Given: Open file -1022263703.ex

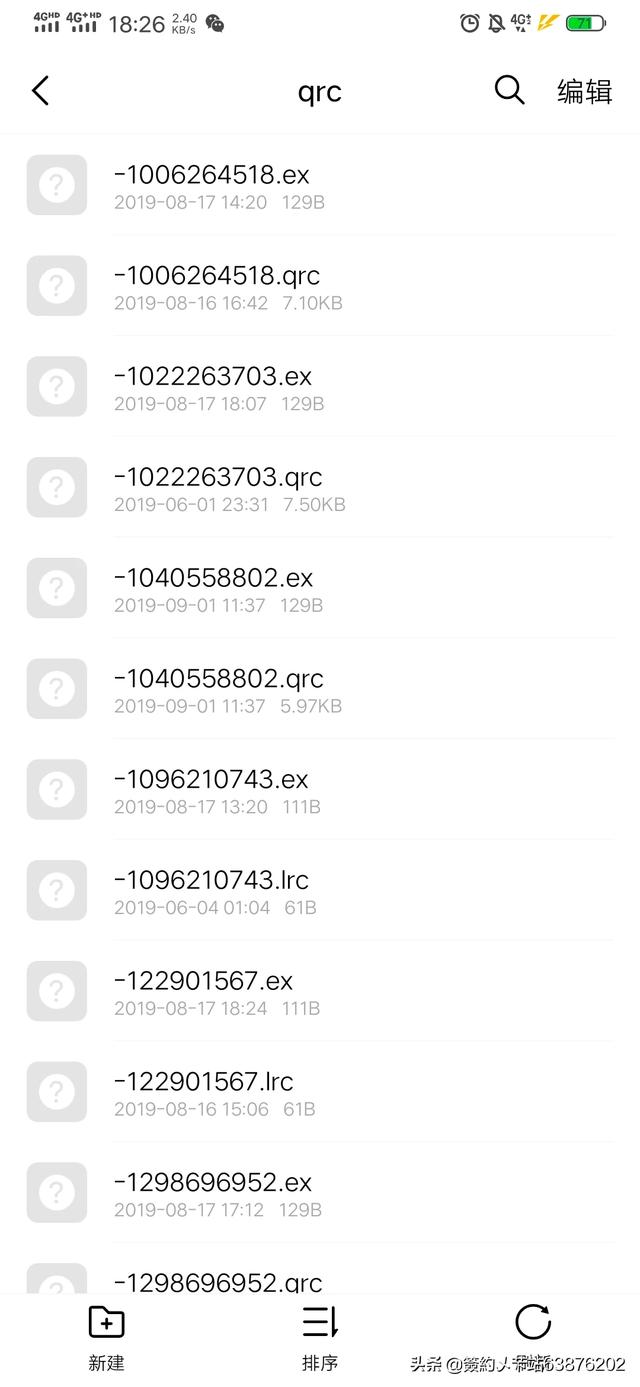Looking at the screenshot, I should click(x=320, y=387).
